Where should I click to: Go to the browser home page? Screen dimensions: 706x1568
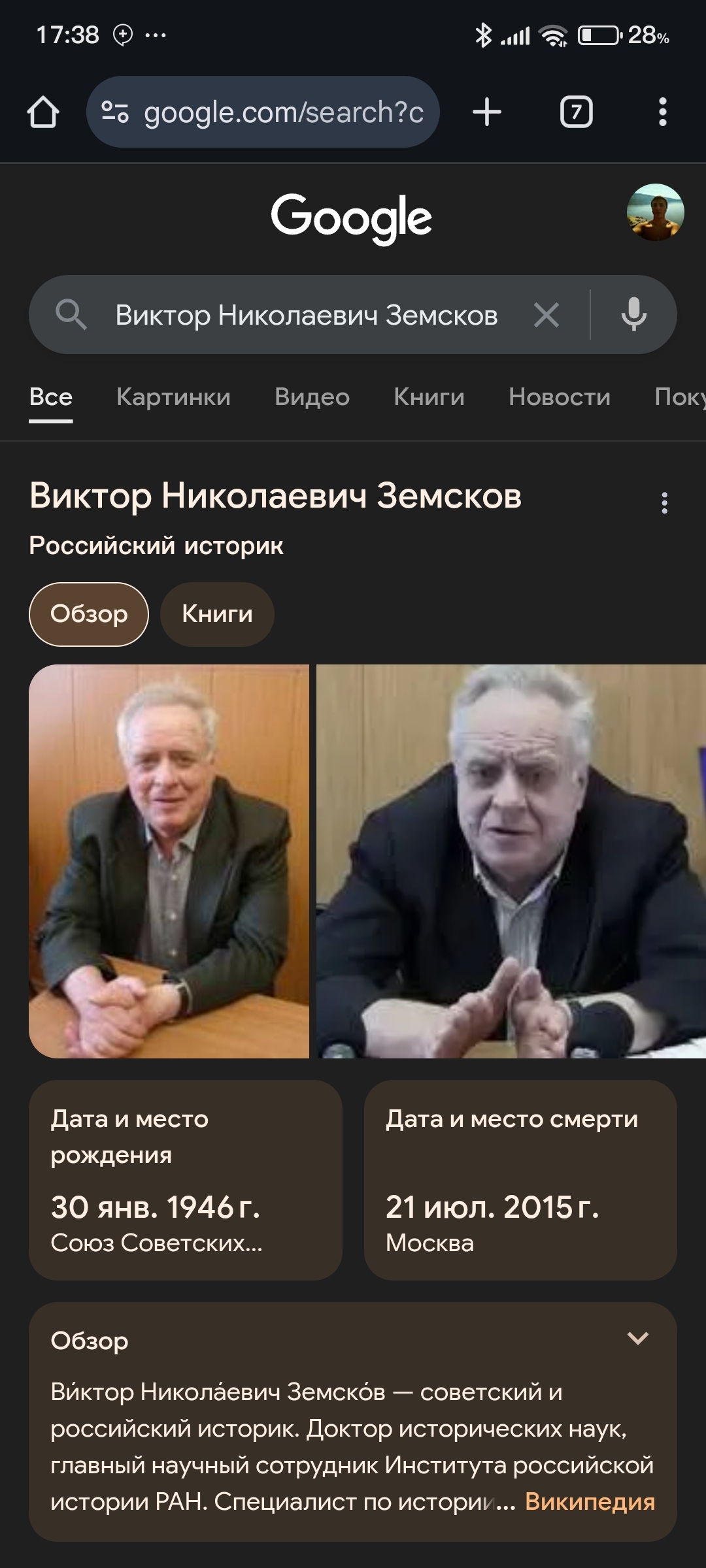point(43,112)
